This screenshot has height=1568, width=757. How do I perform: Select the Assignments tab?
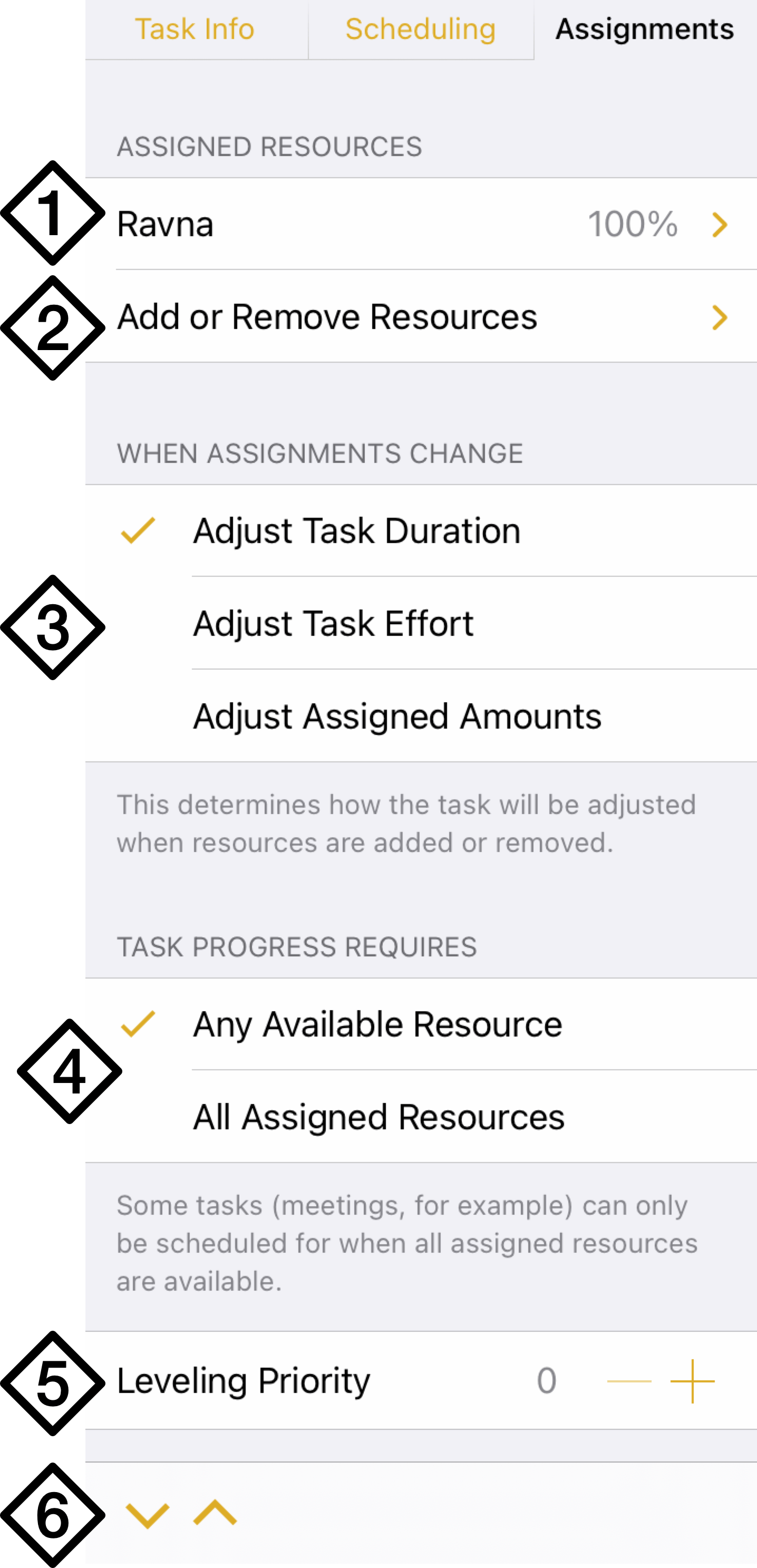(x=645, y=29)
